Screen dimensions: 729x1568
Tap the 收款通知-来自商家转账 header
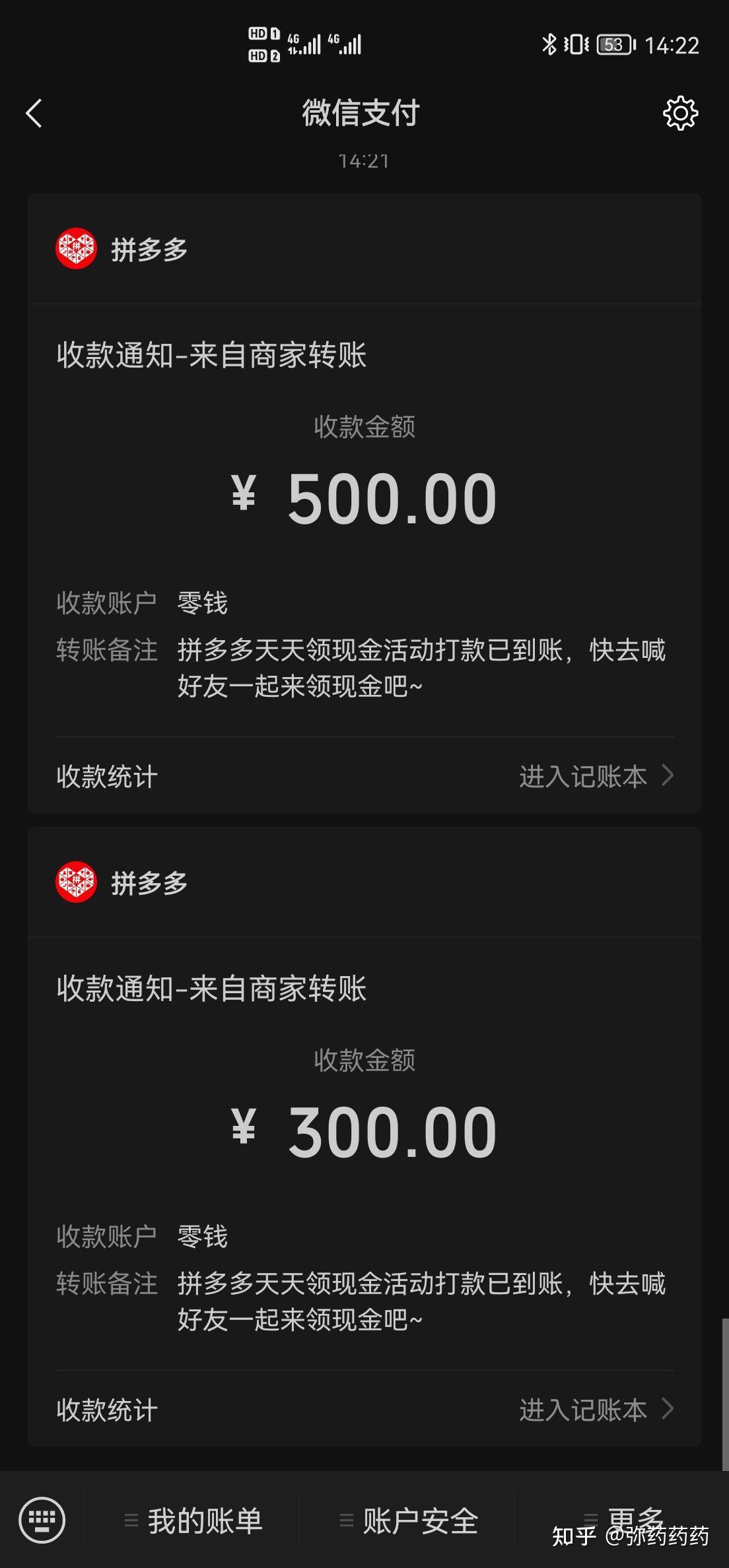213,355
